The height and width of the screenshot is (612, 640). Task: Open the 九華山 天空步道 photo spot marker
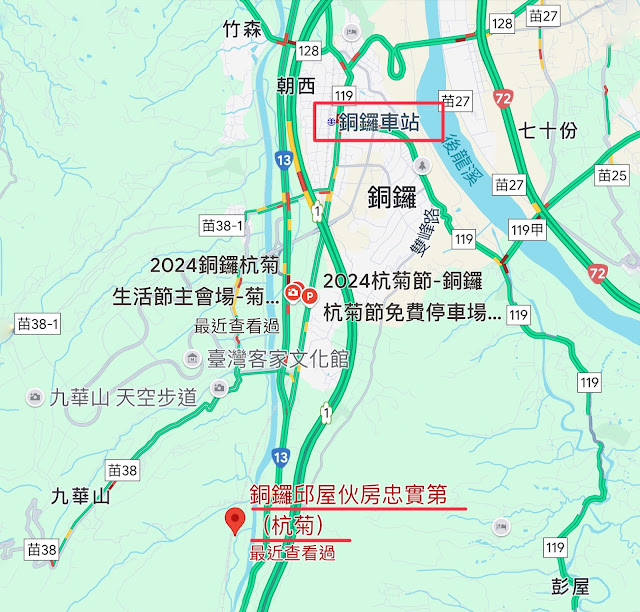[x=36, y=397]
